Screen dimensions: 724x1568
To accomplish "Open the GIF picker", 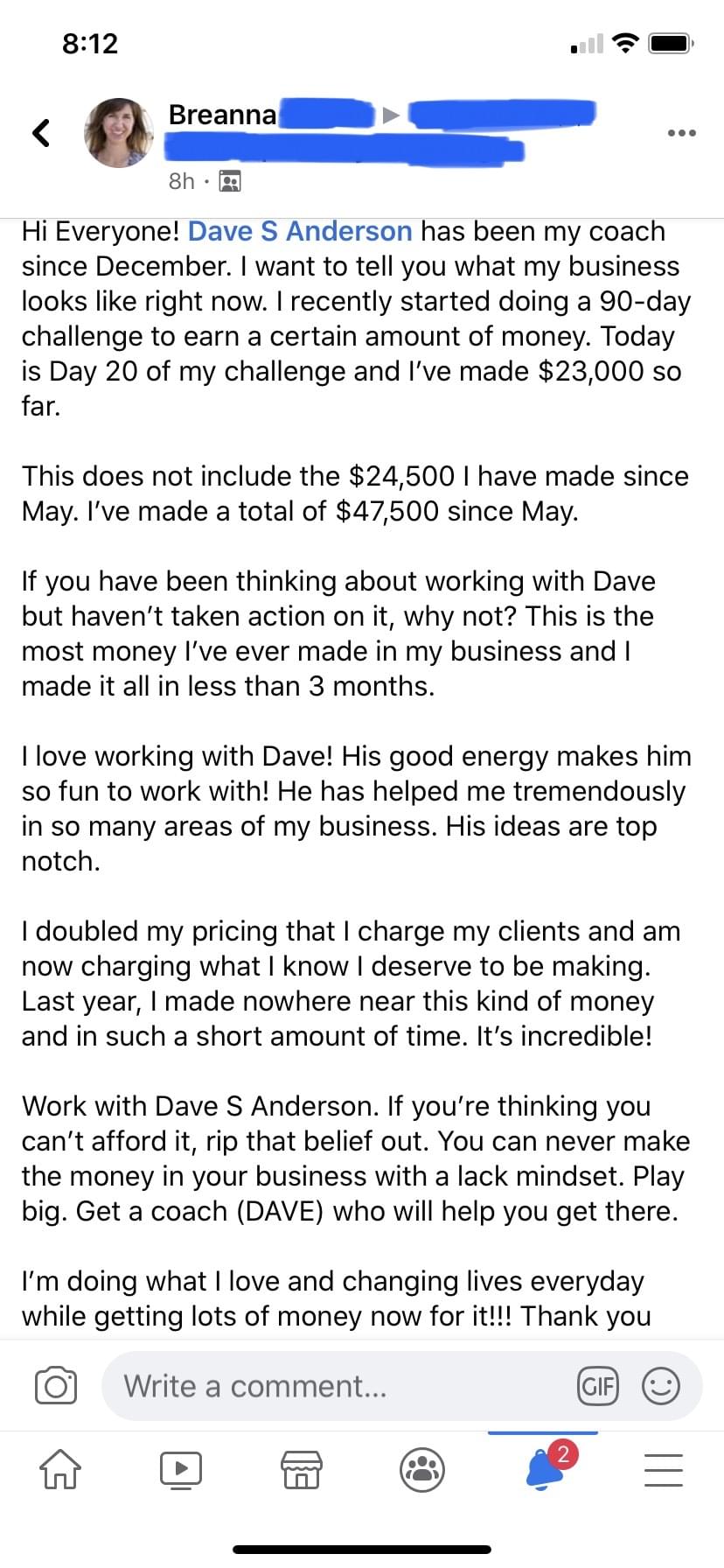I will click(x=598, y=1386).
